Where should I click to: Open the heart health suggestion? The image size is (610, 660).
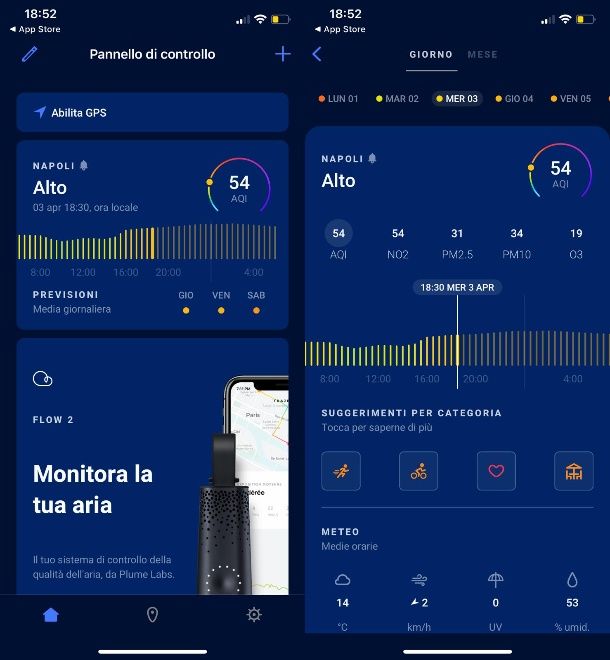tap(496, 470)
